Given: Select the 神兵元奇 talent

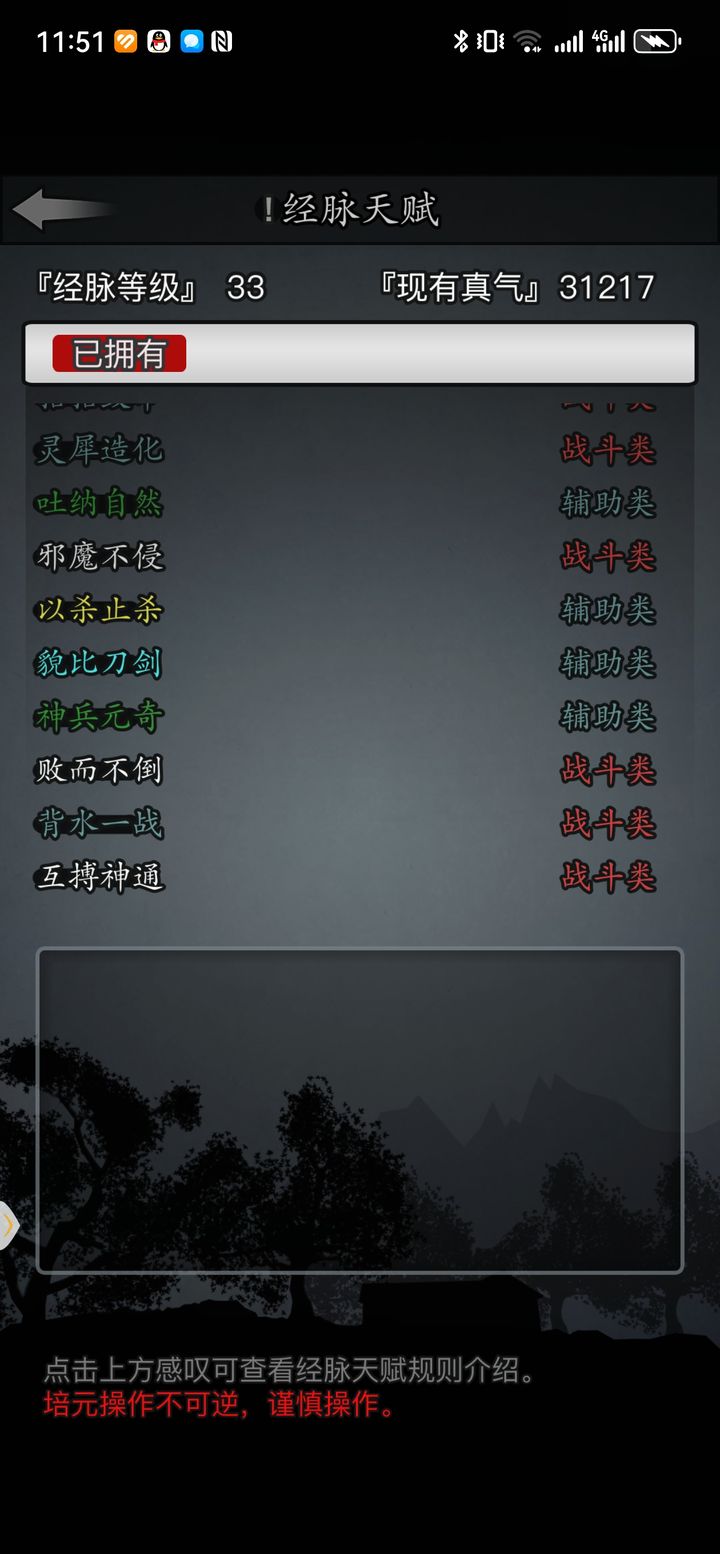Looking at the screenshot, I should click(x=99, y=717).
